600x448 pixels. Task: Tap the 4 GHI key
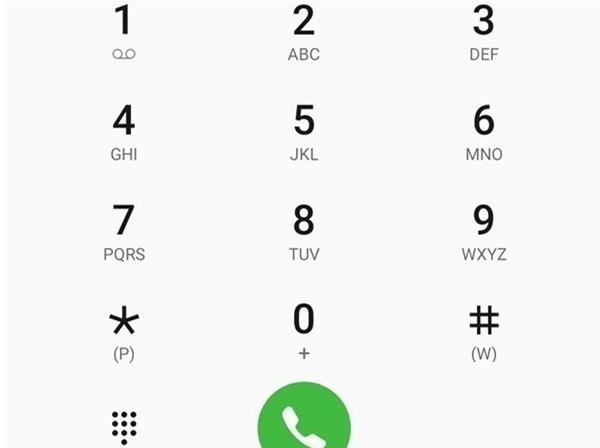point(123,131)
